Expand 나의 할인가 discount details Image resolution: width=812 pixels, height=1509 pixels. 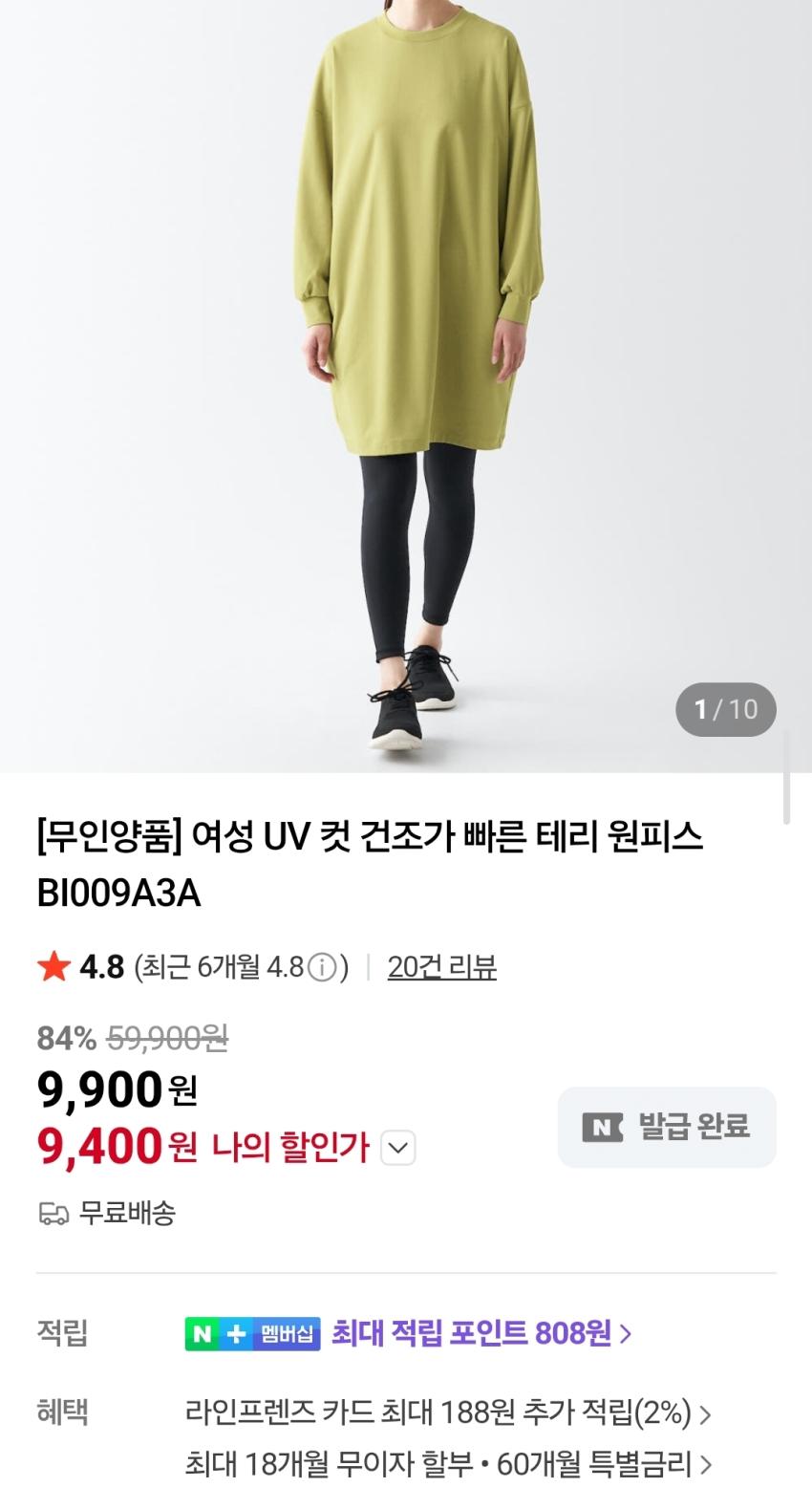398,1148
